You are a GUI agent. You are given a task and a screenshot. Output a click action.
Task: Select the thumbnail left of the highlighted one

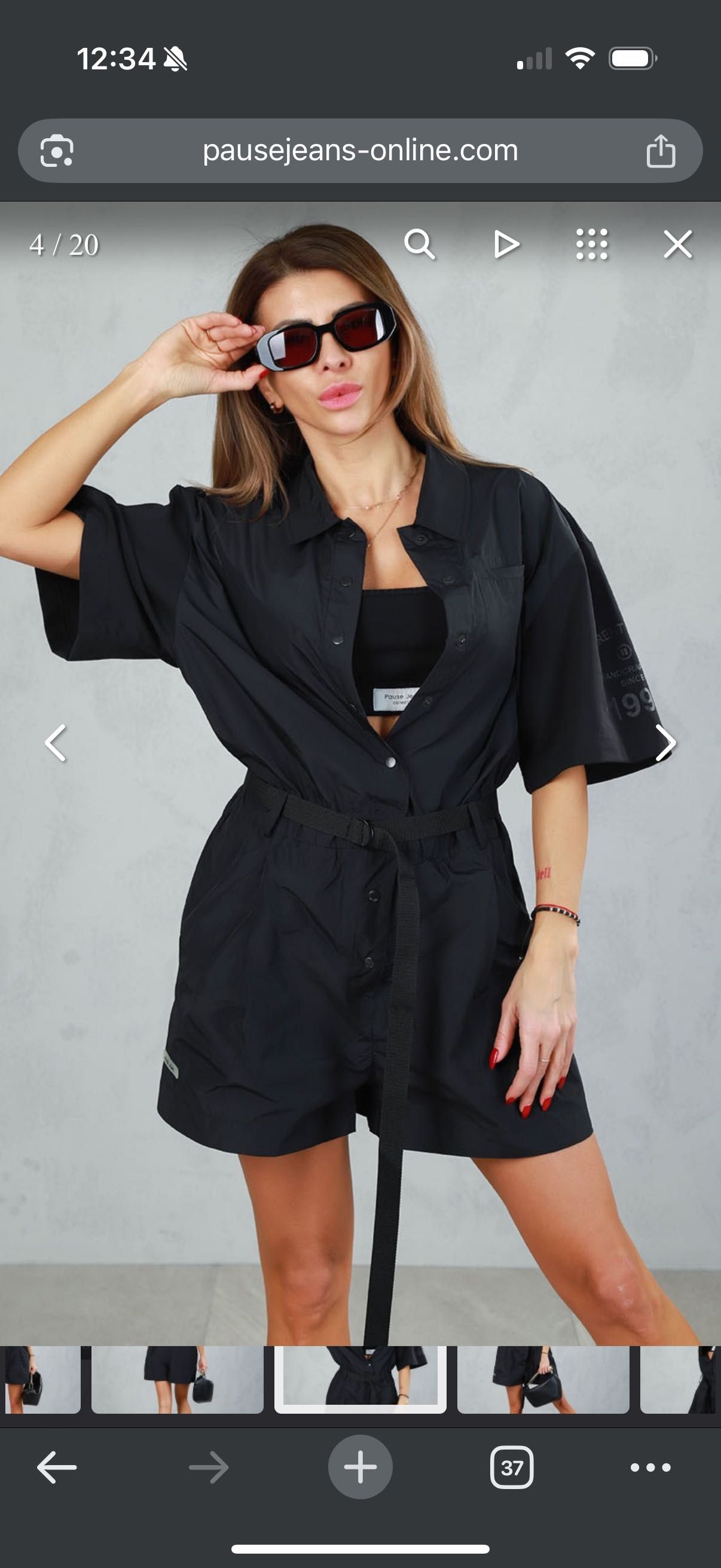[177, 1379]
